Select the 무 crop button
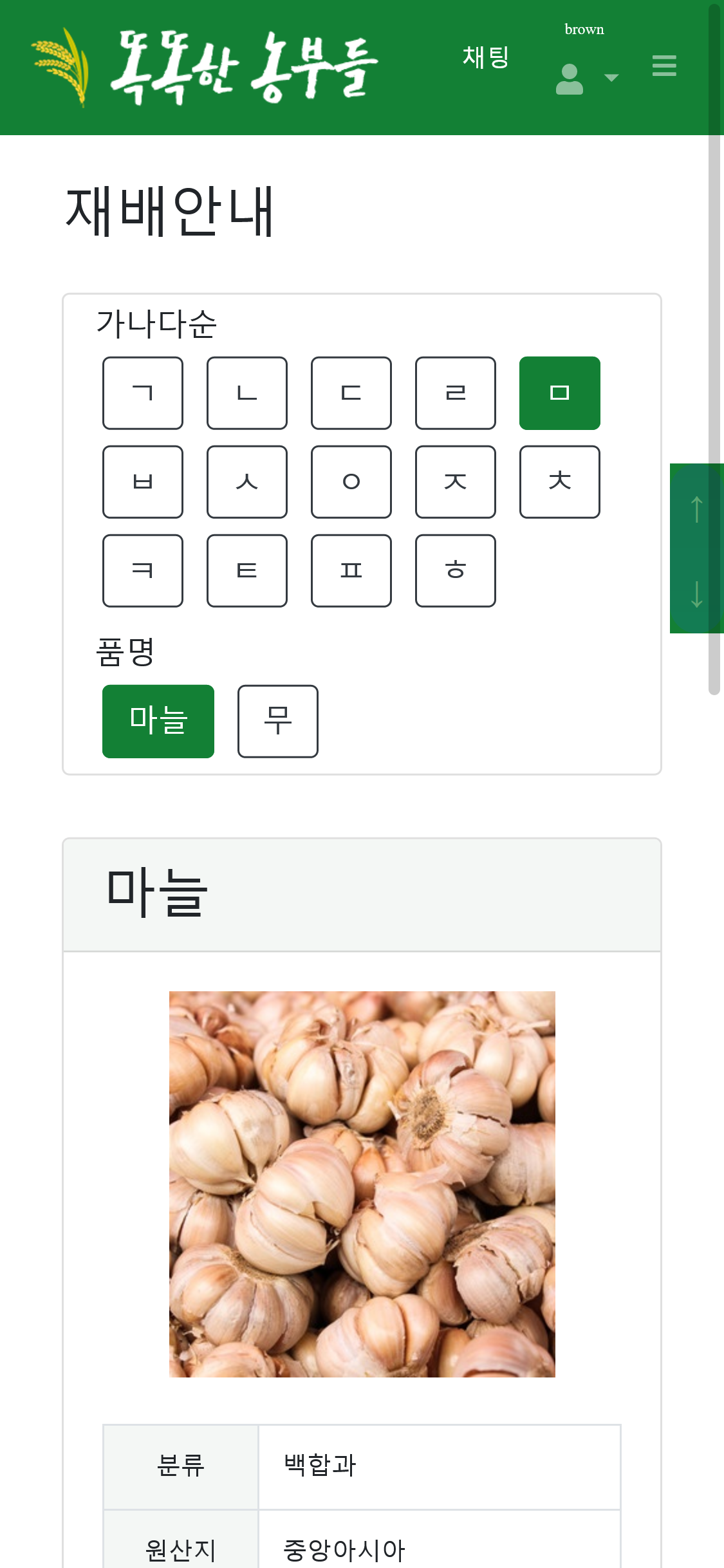This screenshot has width=724, height=1568. point(278,721)
